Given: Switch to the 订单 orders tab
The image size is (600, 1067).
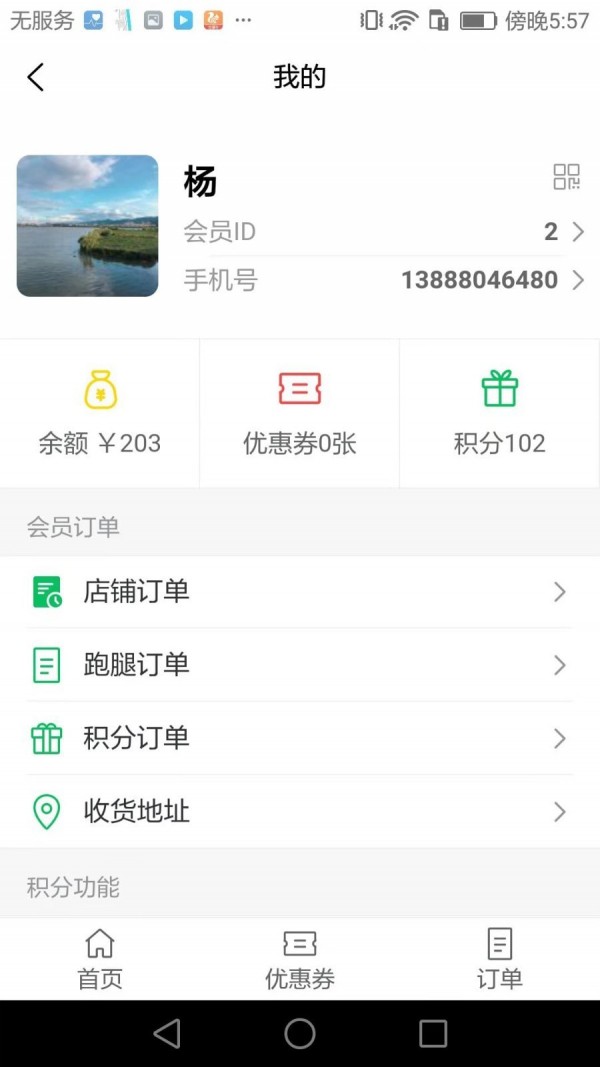Looking at the screenshot, I should click(x=500, y=958).
